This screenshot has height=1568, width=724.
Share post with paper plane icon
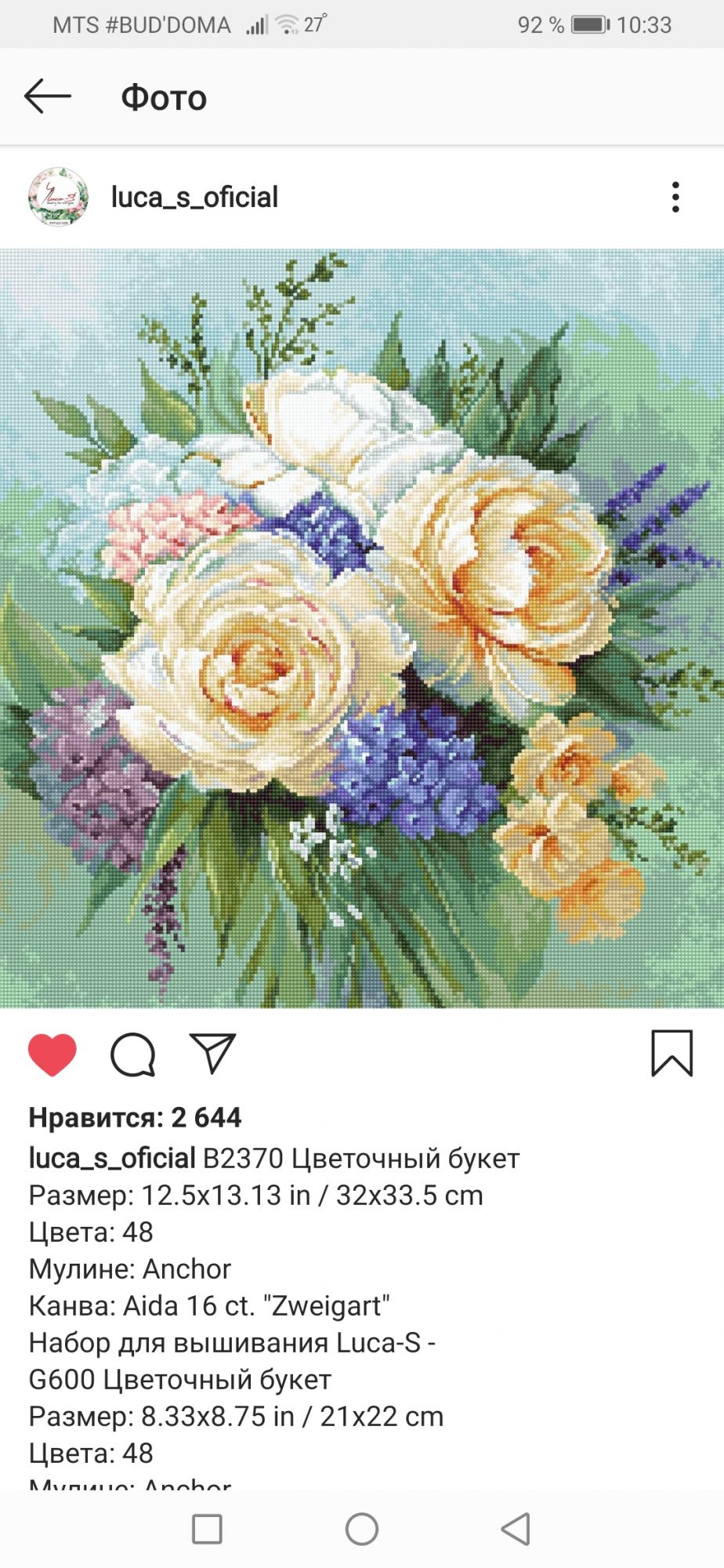(x=212, y=1054)
